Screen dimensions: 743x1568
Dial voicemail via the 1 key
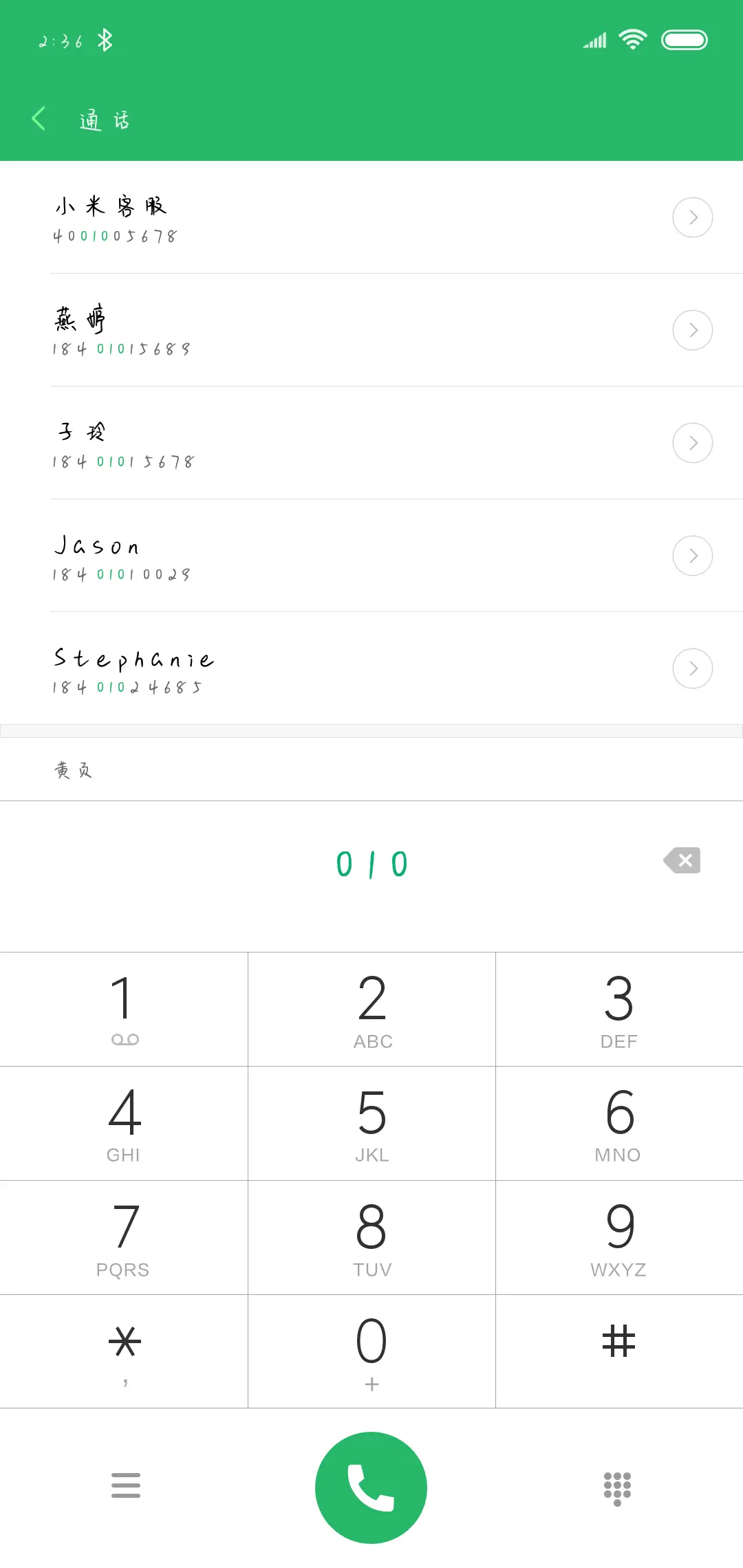pyautogui.click(x=124, y=1009)
